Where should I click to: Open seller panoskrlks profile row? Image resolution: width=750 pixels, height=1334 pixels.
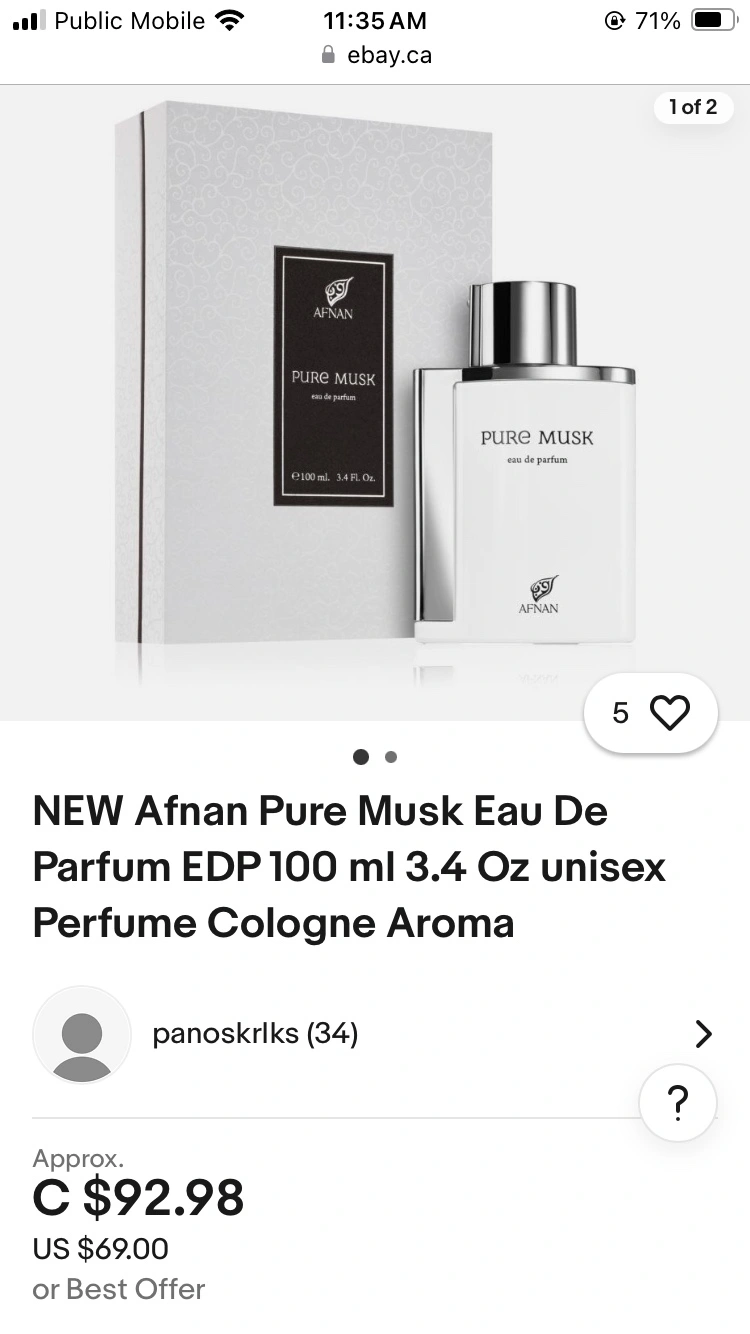[375, 1034]
